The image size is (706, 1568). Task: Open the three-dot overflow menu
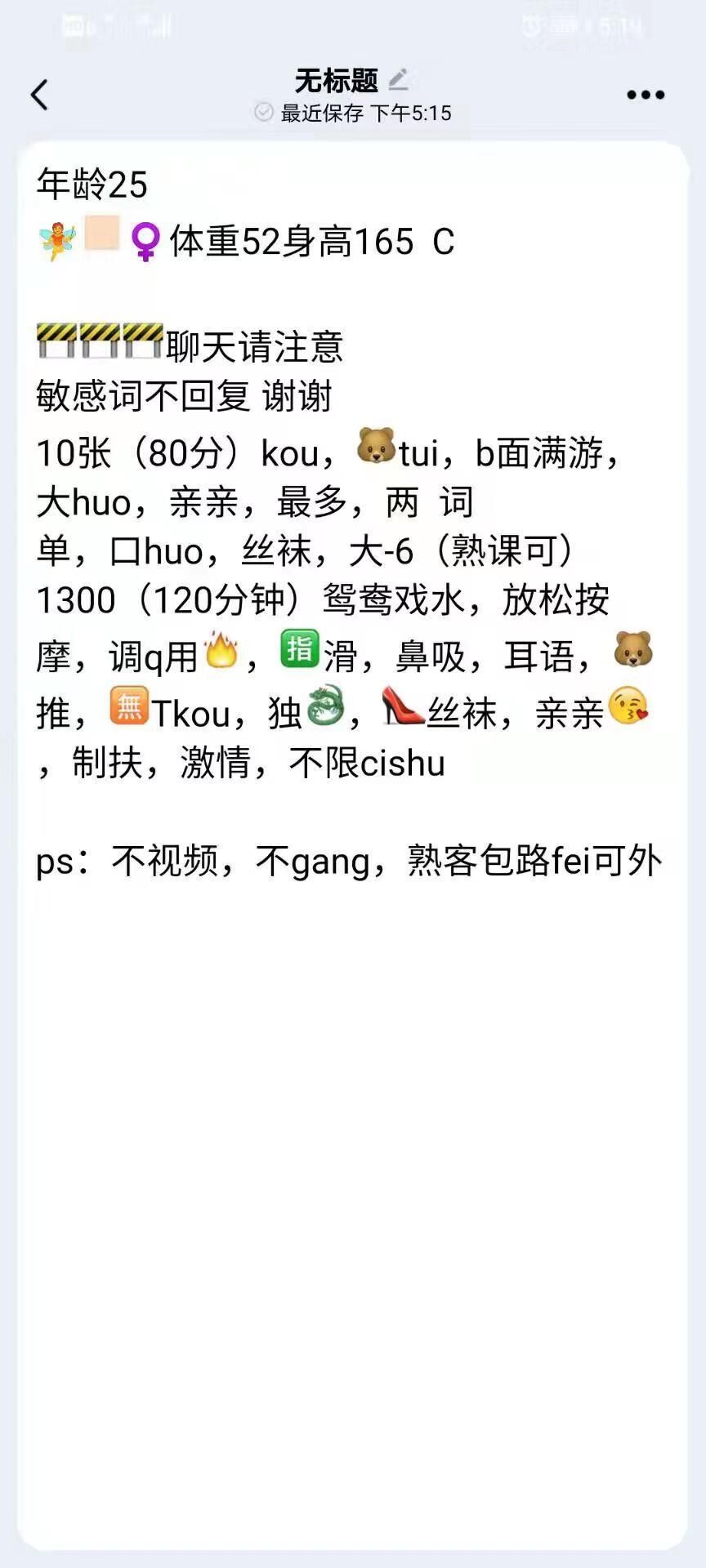645,95
